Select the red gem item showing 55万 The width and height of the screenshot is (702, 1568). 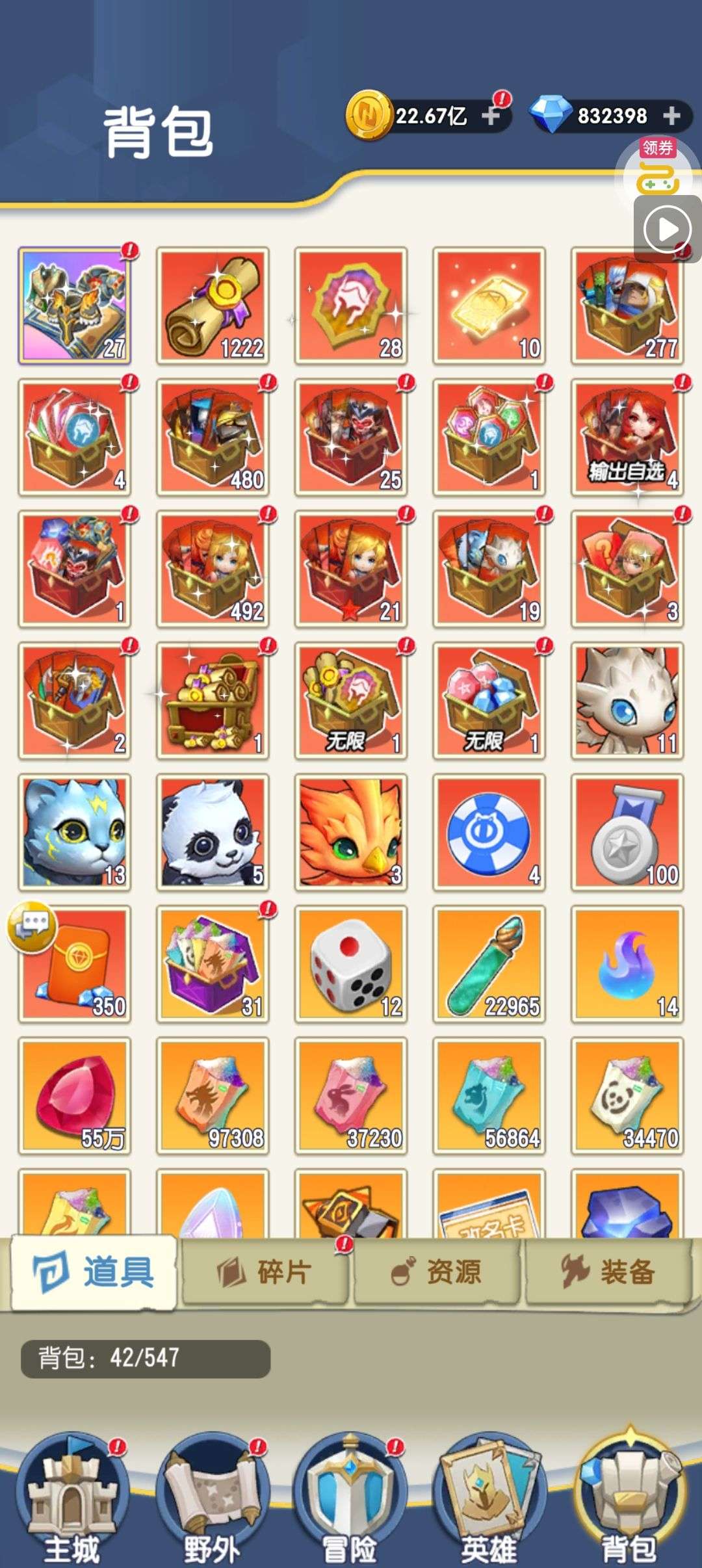(75, 1095)
